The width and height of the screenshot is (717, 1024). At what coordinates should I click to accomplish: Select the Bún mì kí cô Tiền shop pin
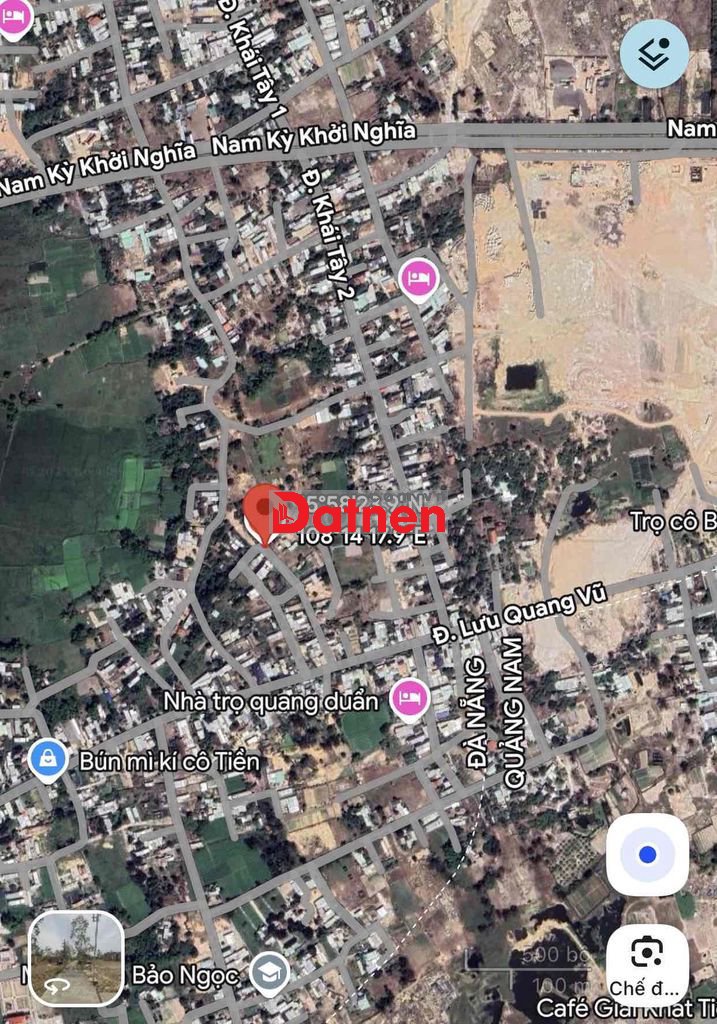point(47,760)
